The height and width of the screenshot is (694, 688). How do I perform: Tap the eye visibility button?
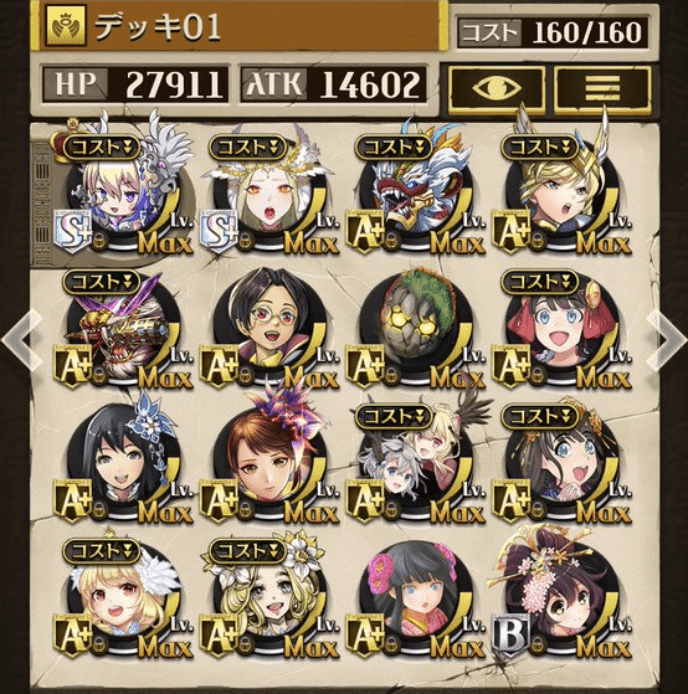496,88
